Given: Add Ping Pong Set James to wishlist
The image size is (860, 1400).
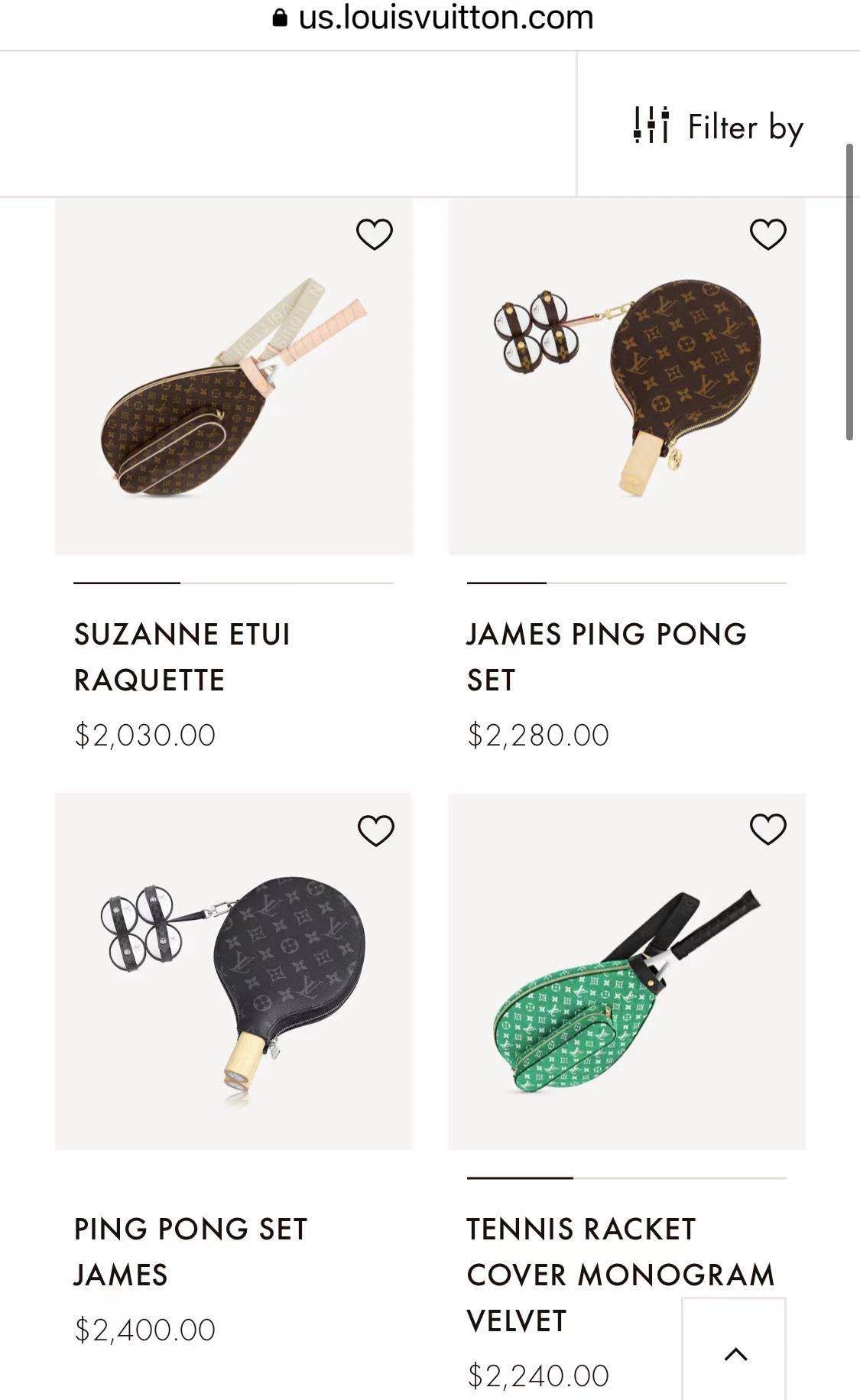Looking at the screenshot, I should point(375,830).
